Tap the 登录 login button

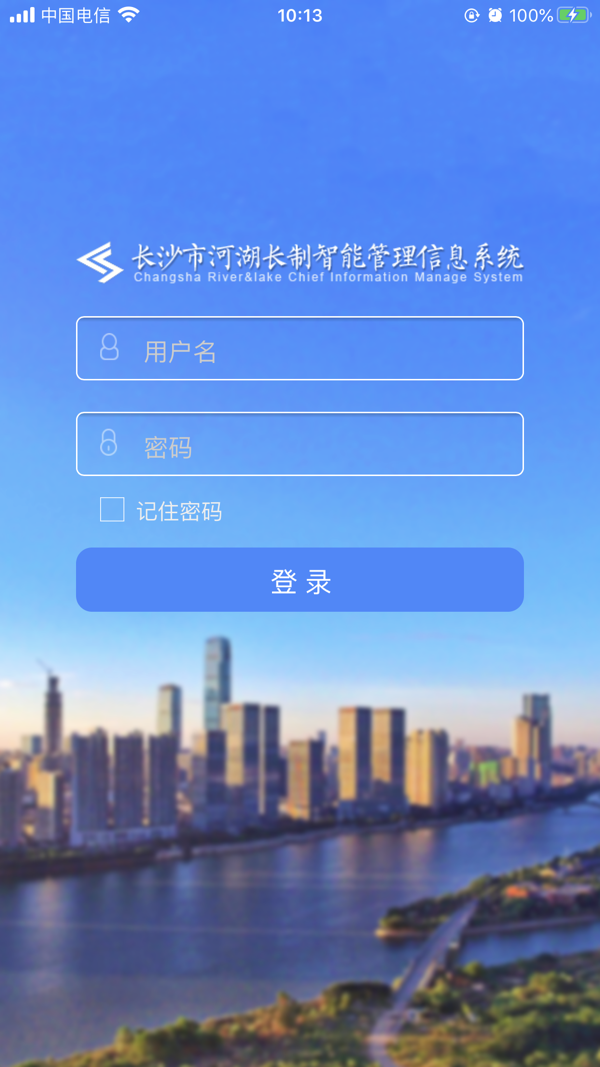(300, 580)
